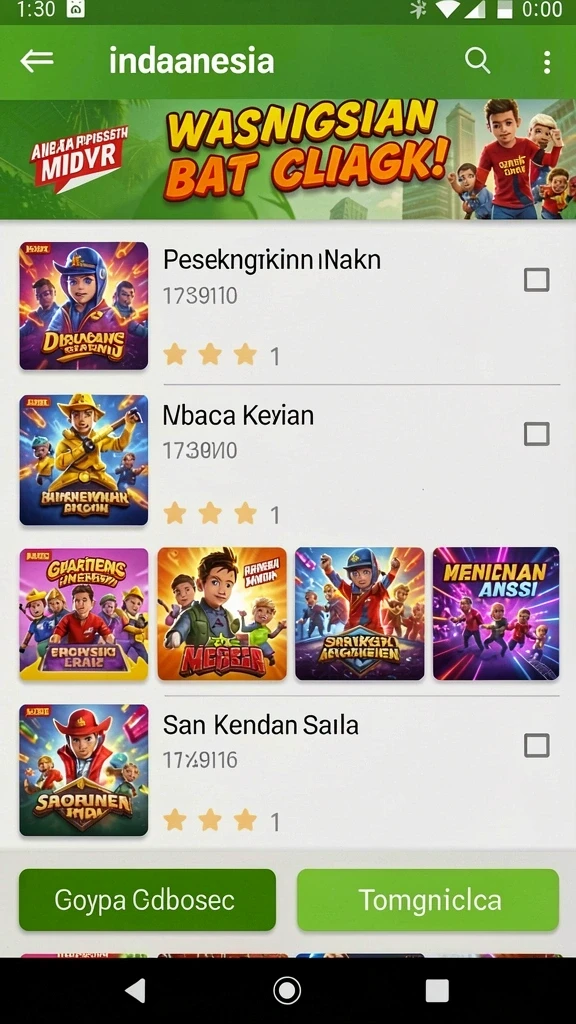Select the Mbaca Keyian checkbox
The height and width of the screenshot is (1024, 576).
[536, 434]
